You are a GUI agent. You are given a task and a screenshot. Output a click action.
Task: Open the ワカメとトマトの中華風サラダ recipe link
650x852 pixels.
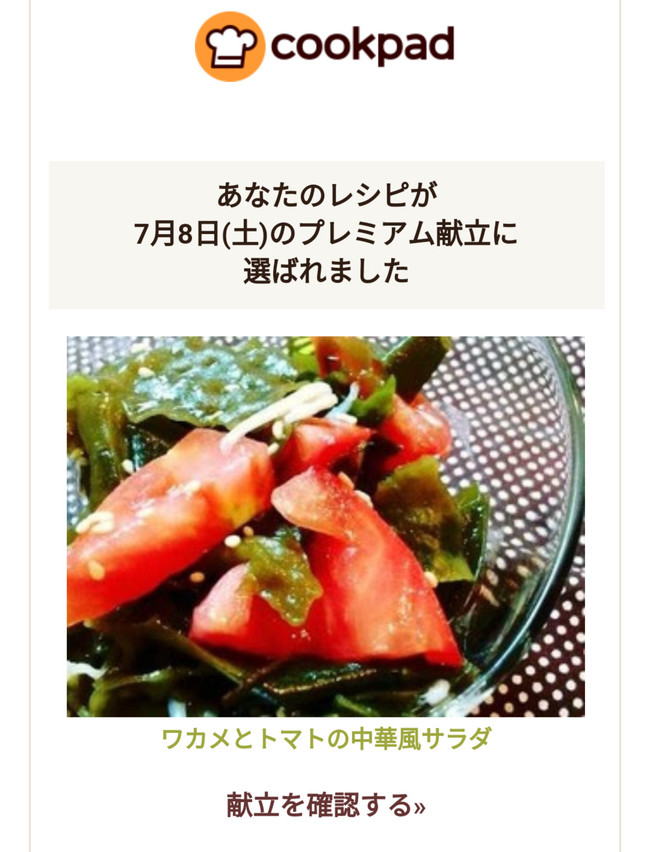[x=326, y=739]
